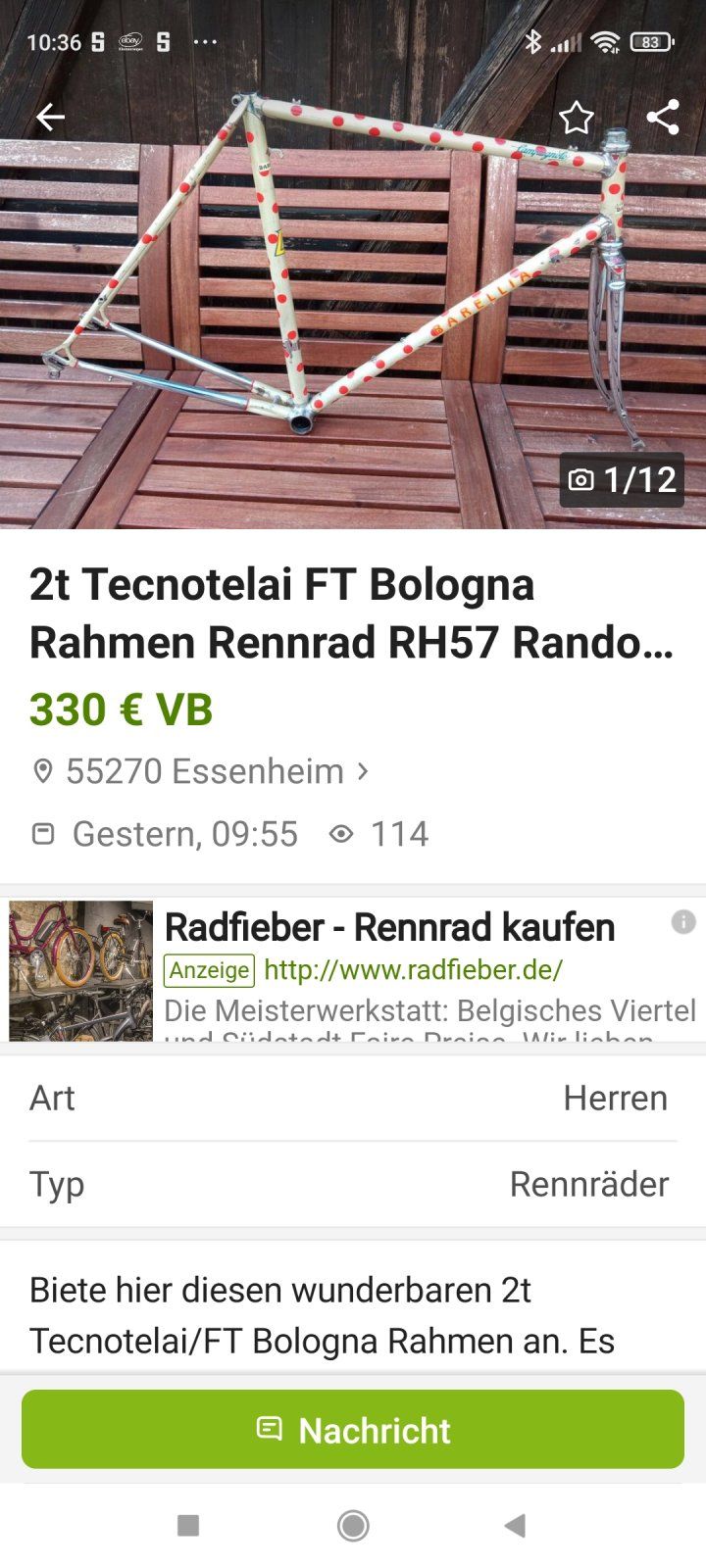Tap the ad info icon
Screen dimensions: 706x1568
pos(683,921)
